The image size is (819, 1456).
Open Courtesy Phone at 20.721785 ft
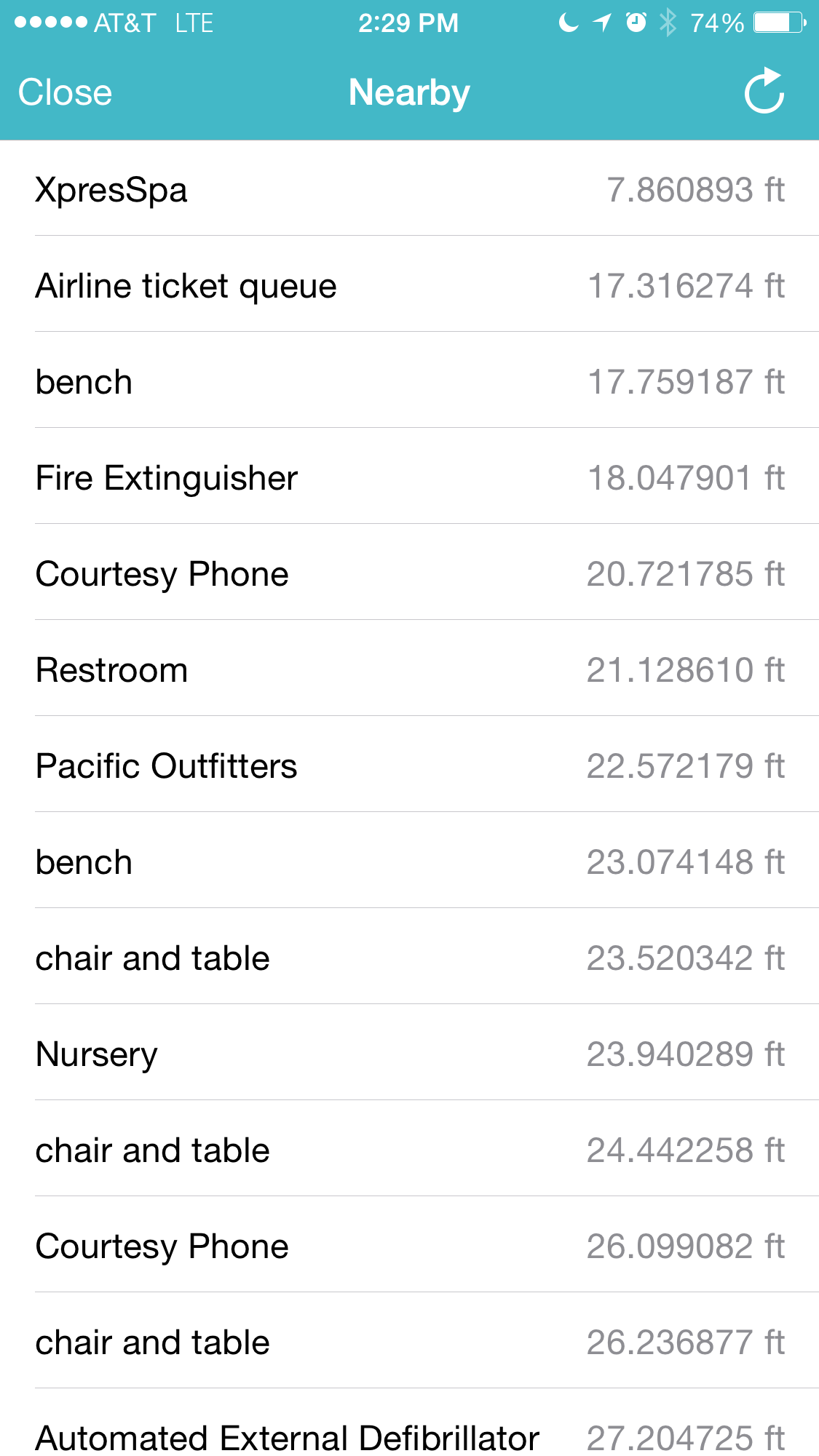tap(409, 572)
